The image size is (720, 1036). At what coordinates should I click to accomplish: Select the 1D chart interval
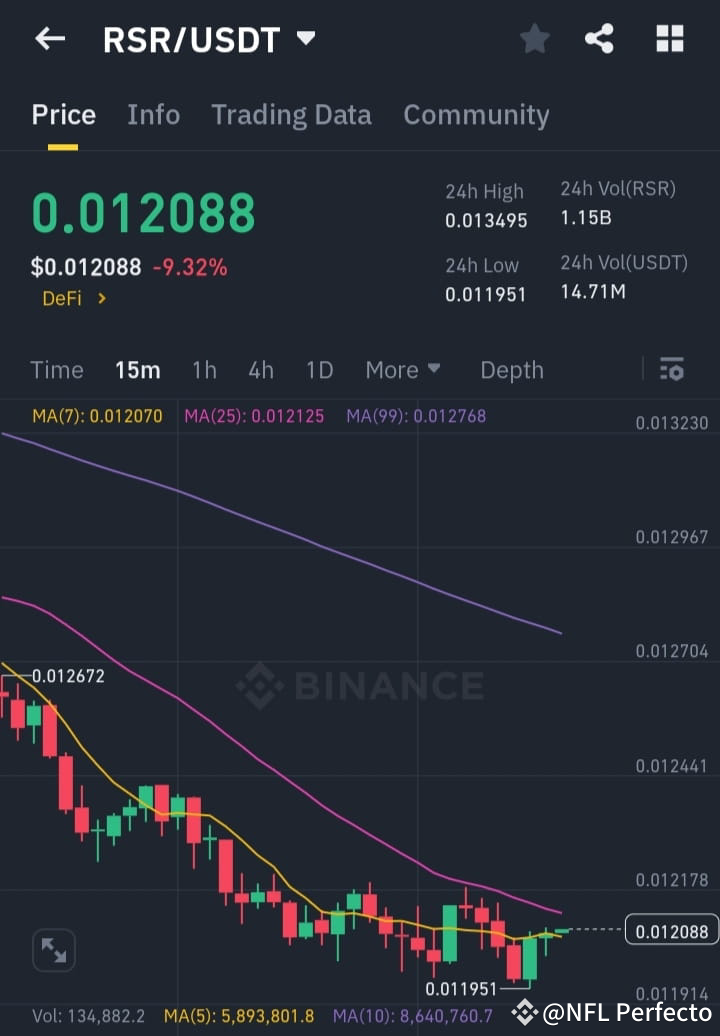(319, 370)
